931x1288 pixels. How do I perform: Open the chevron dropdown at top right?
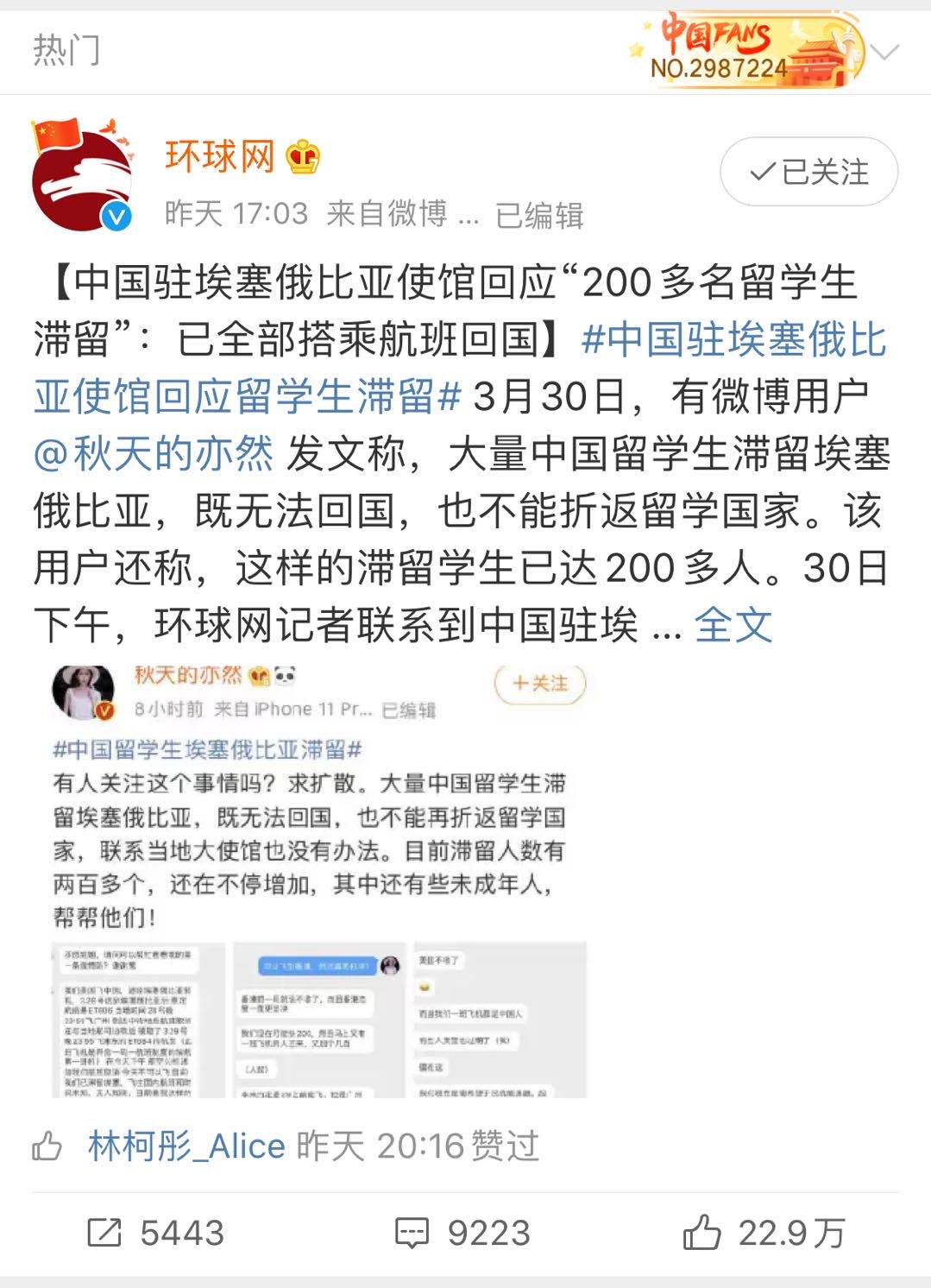[x=884, y=54]
